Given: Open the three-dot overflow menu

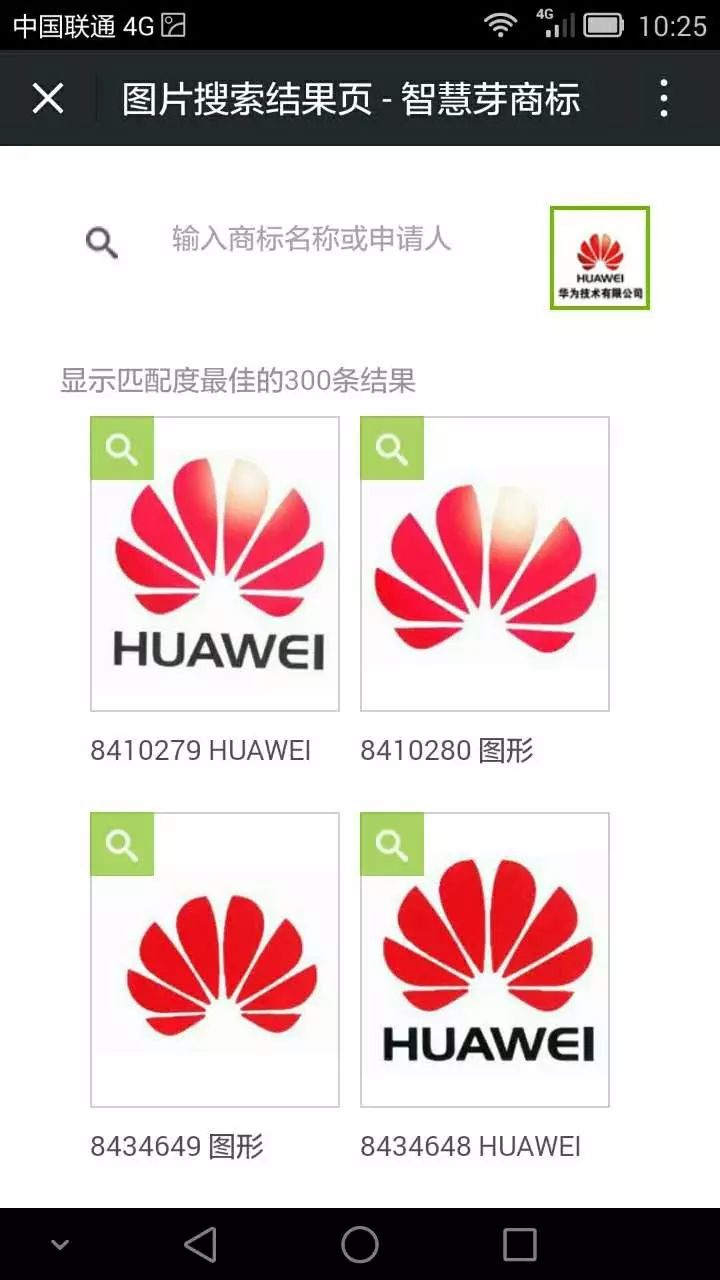Looking at the screenshot, I should (664, 98).
